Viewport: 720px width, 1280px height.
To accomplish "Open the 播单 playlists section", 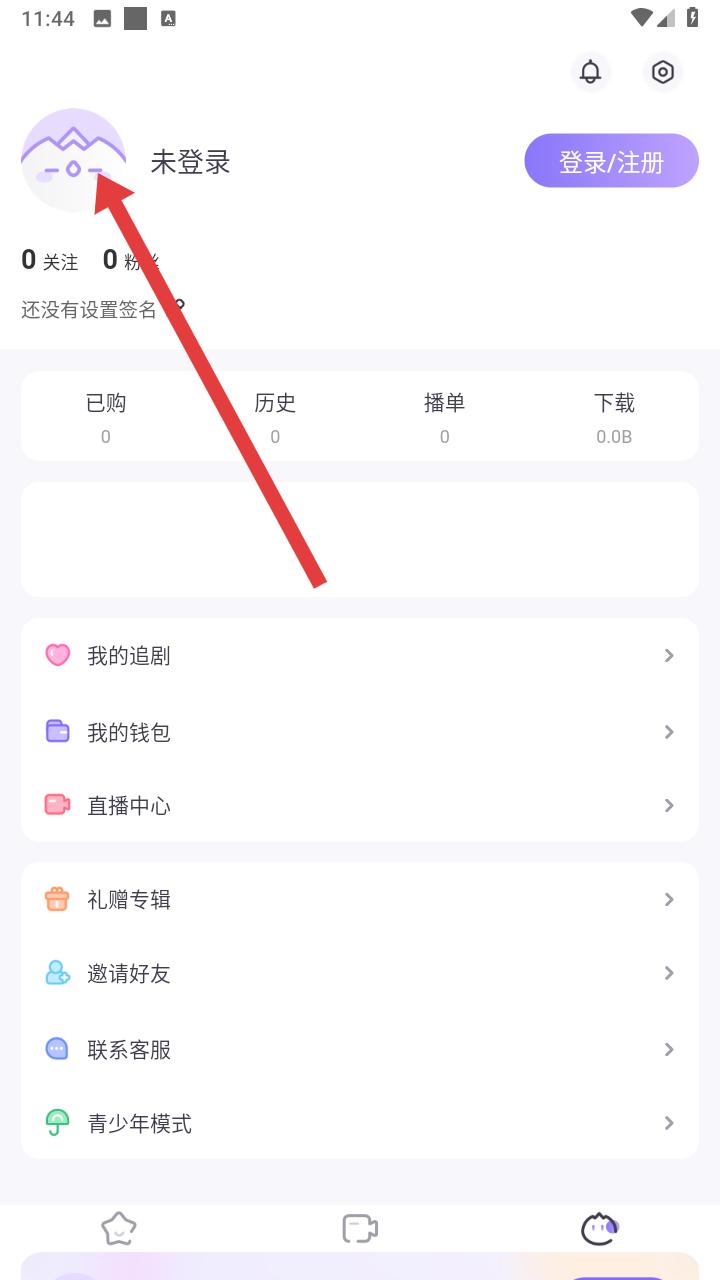I will pyautogui.click(x=445, y=416).
